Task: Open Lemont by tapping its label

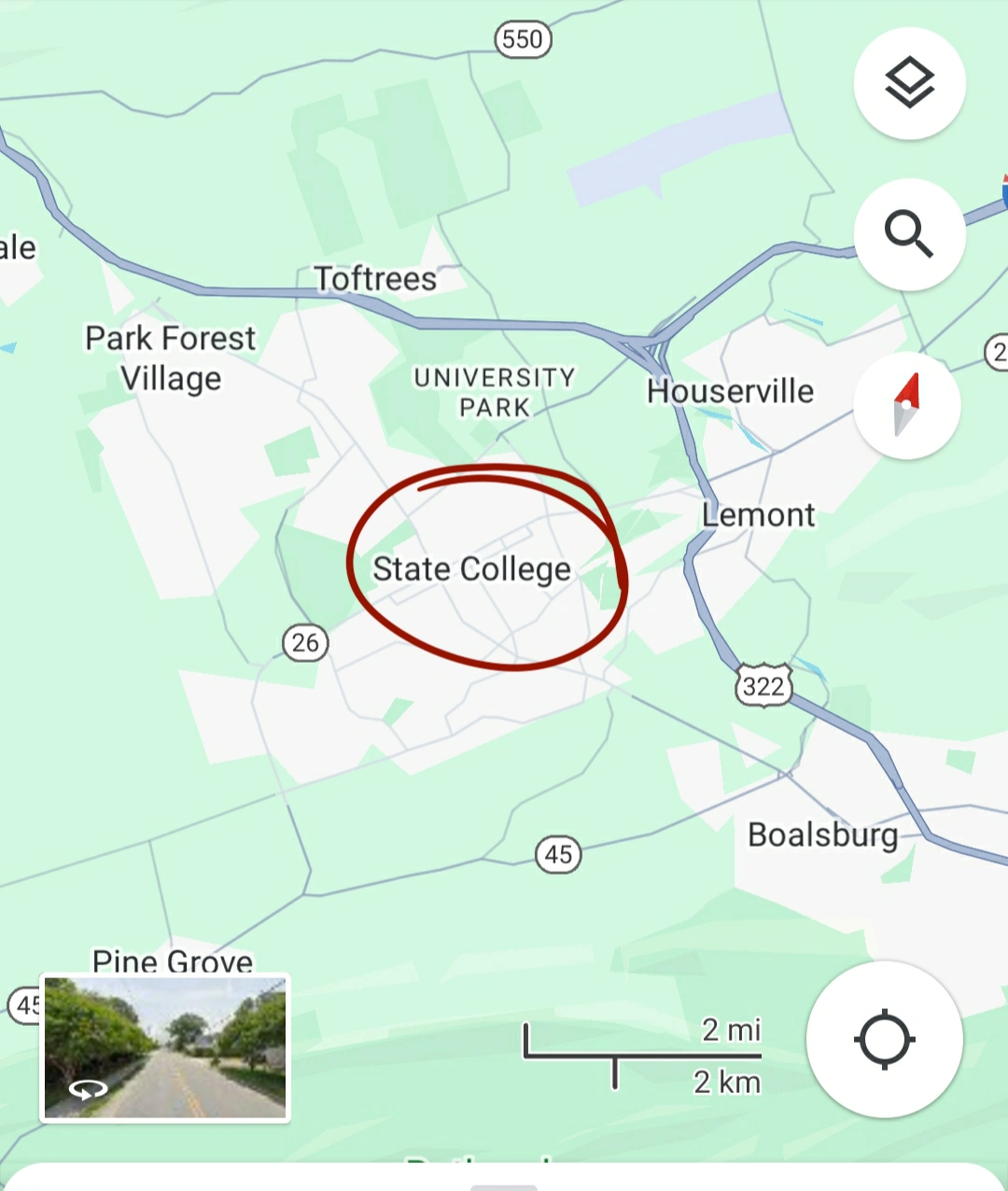Action: pyautogui.click(x=758, y=514)
